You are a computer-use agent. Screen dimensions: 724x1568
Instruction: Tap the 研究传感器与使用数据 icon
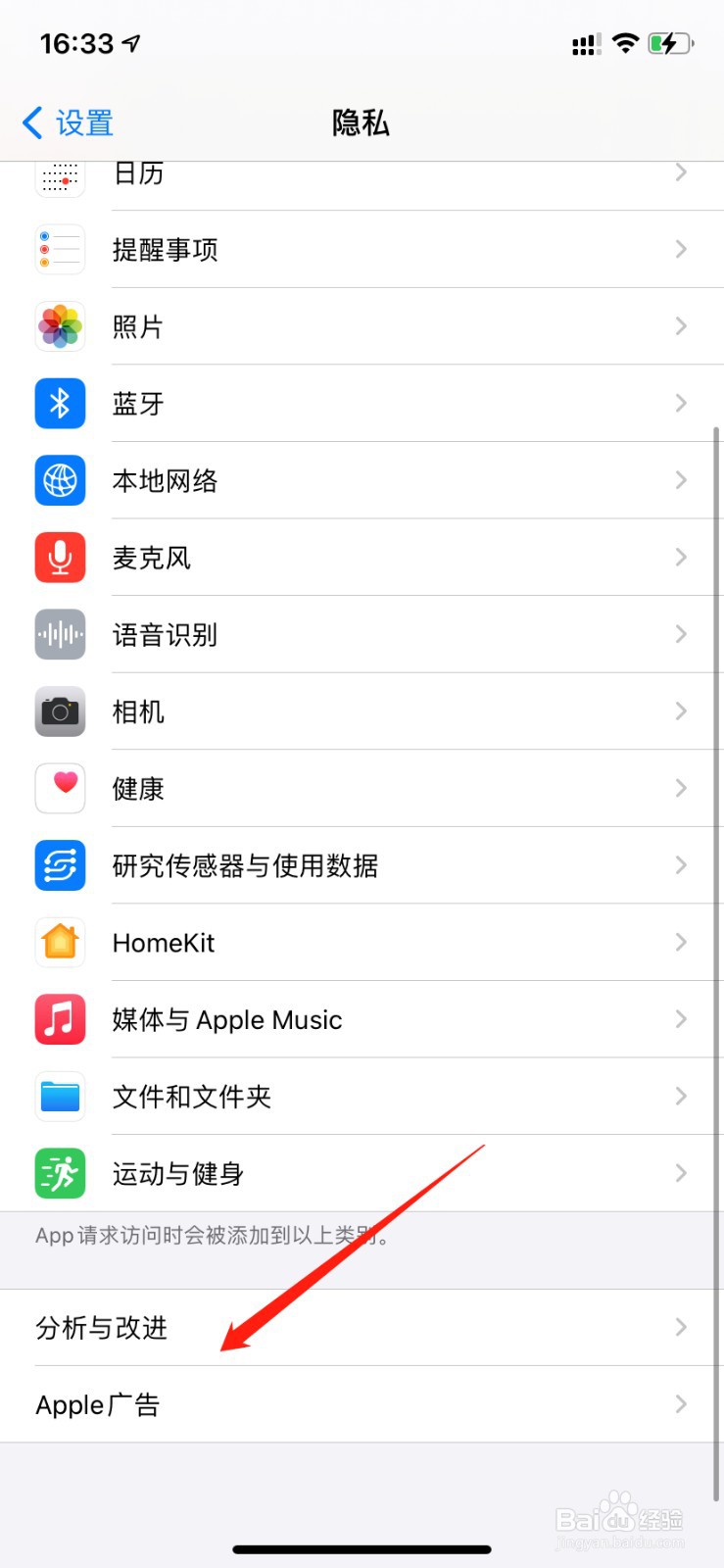tap(60, 865)
